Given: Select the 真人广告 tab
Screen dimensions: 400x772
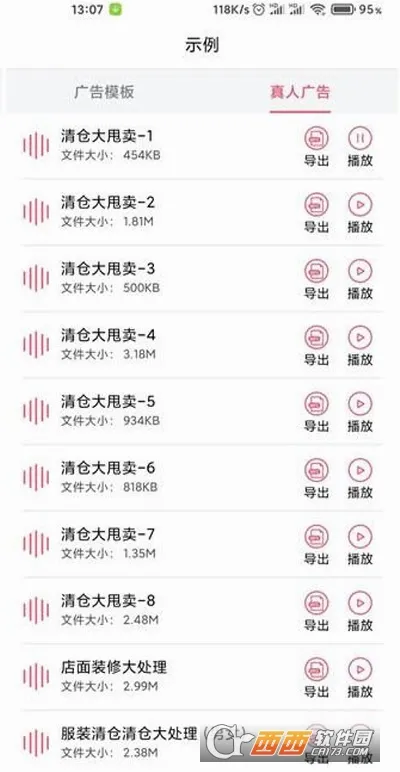Looking at the screenshot, I should (x=300, y=92).
